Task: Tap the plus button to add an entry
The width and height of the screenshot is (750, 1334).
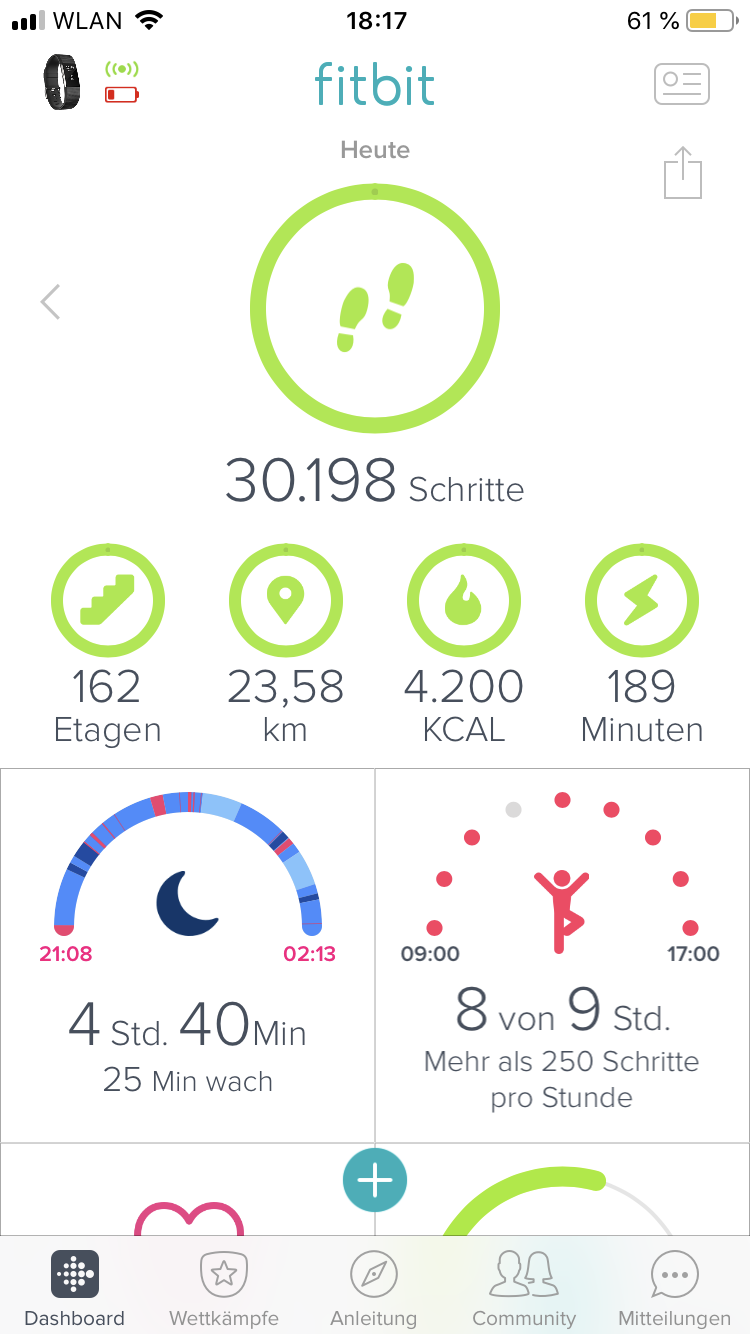Action: pos(375,1180)
